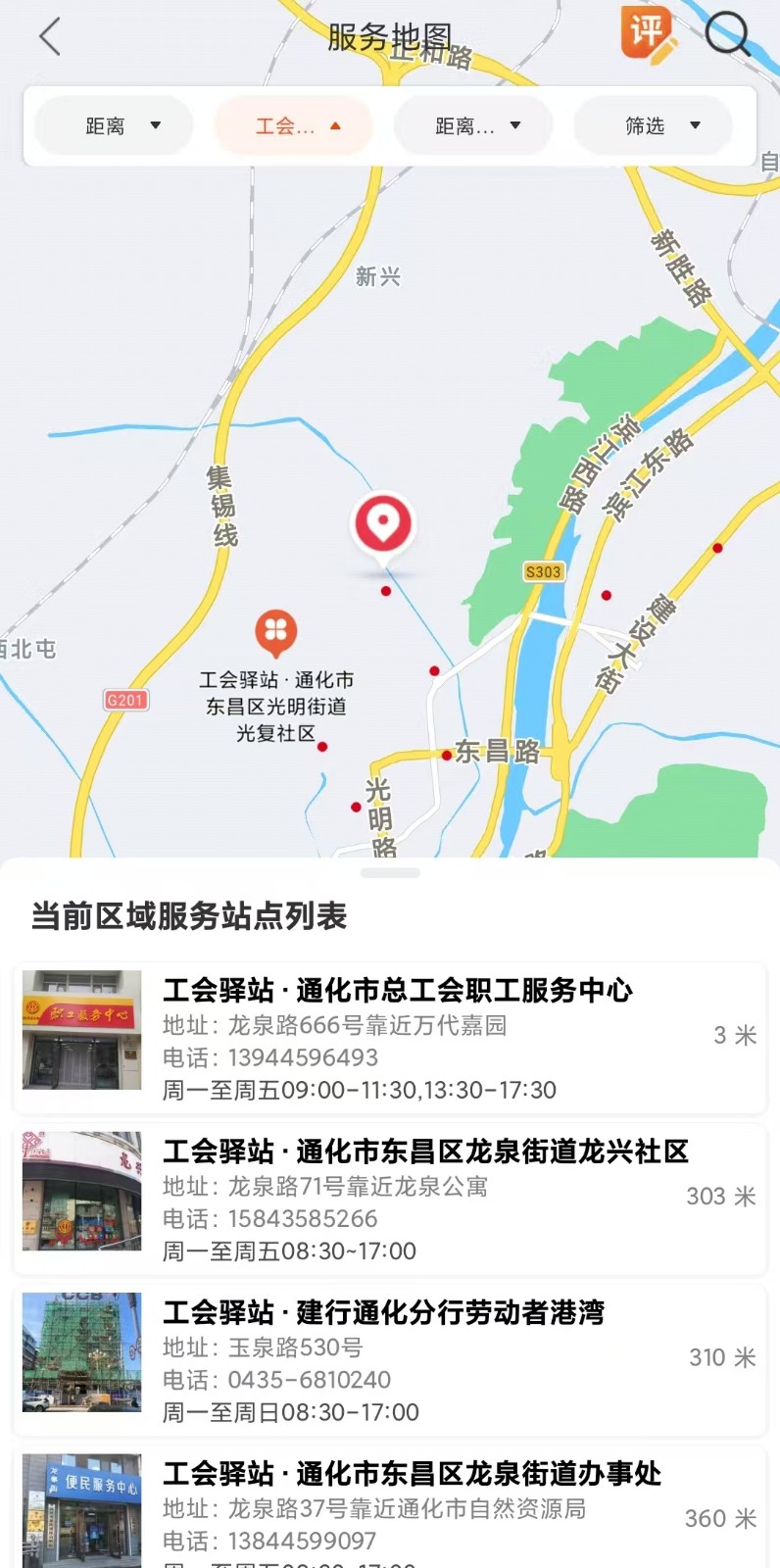Click the S303 road badge on the map
The image size is (780, 1568).
click(x=541, y=571)
